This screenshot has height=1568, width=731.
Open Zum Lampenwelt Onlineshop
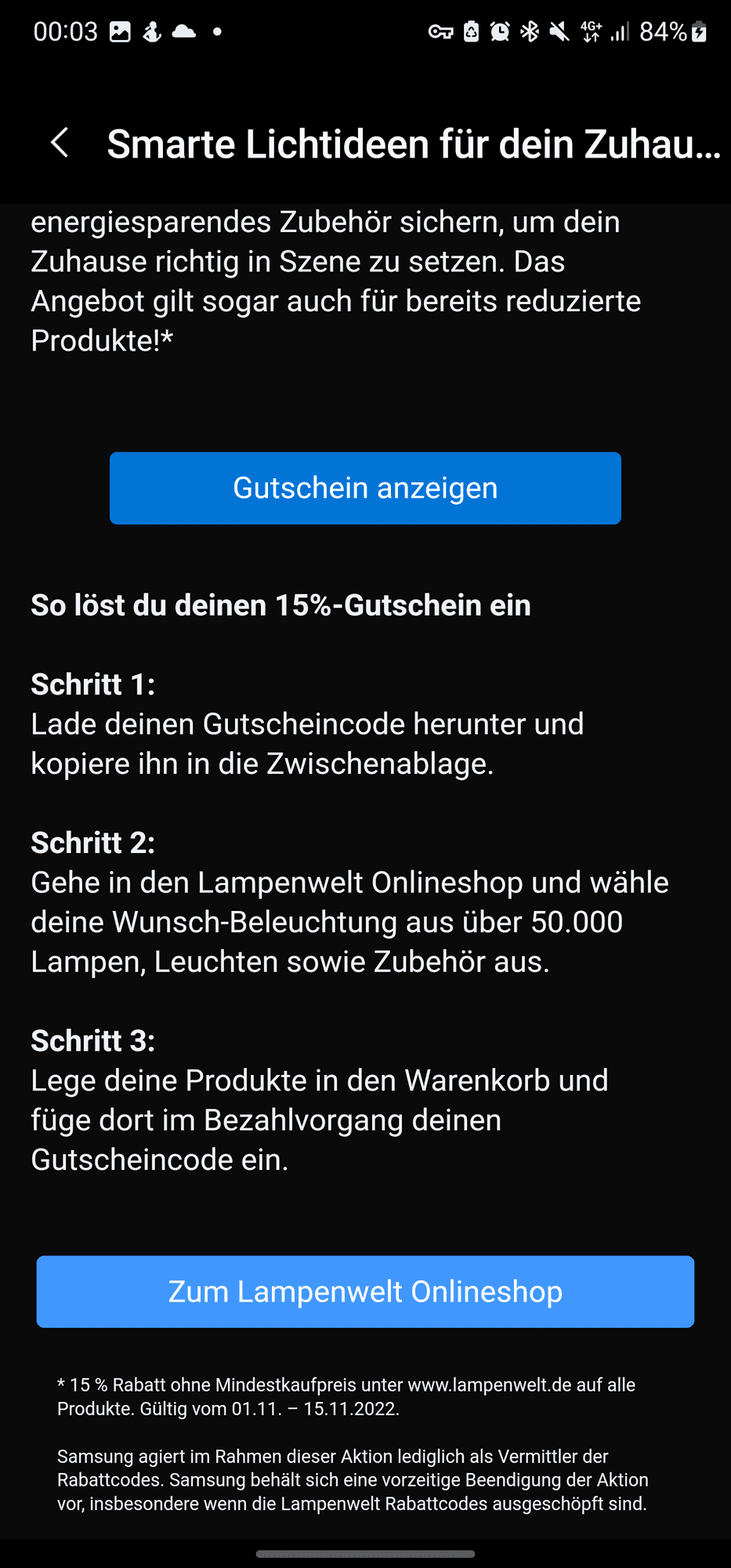365,1291
